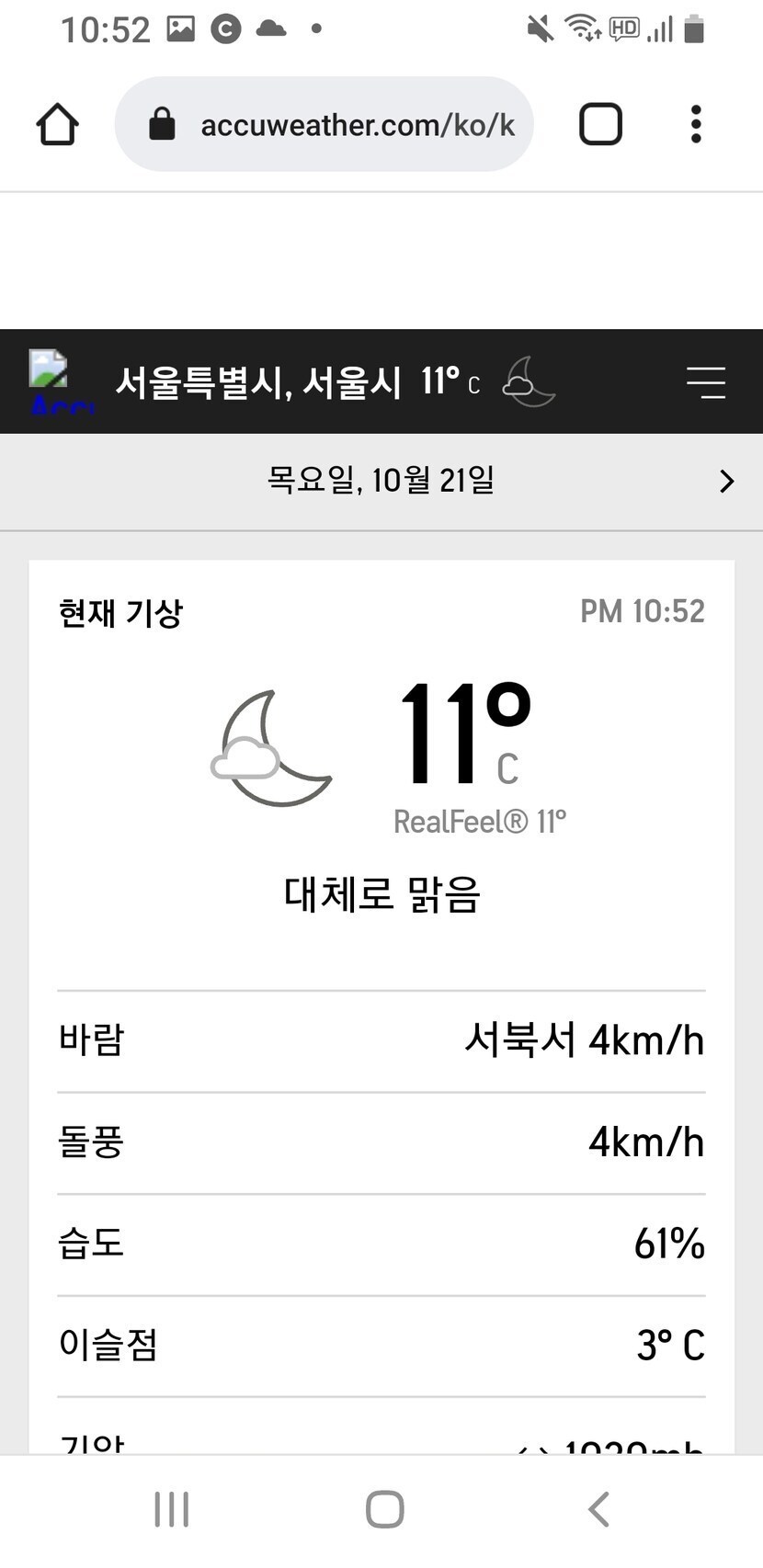Open the browser overflow menu
The image size is (763, 1568).
pyautogui.click(x=696, y=124)
